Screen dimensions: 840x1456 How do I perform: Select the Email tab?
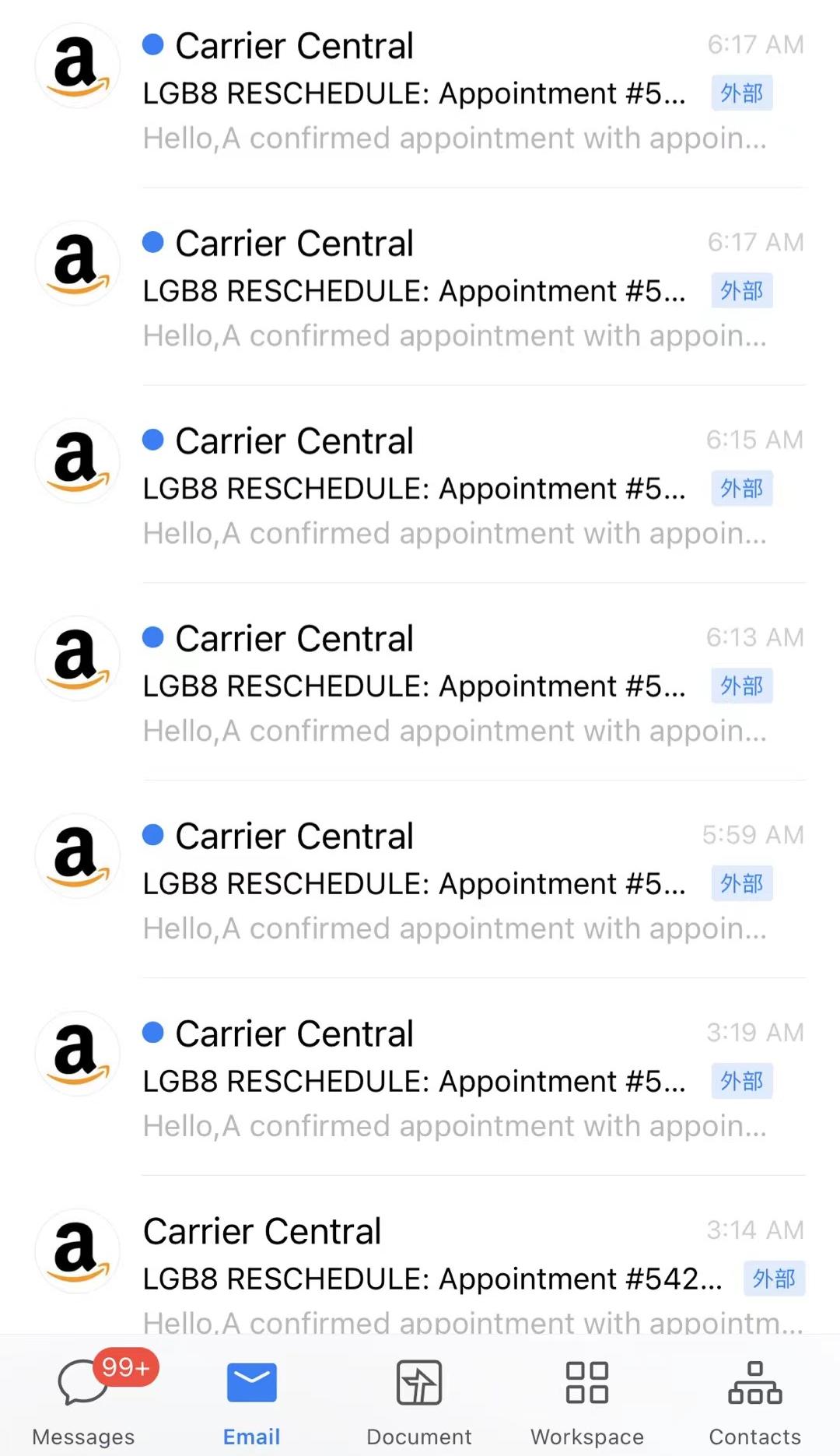251,1400
